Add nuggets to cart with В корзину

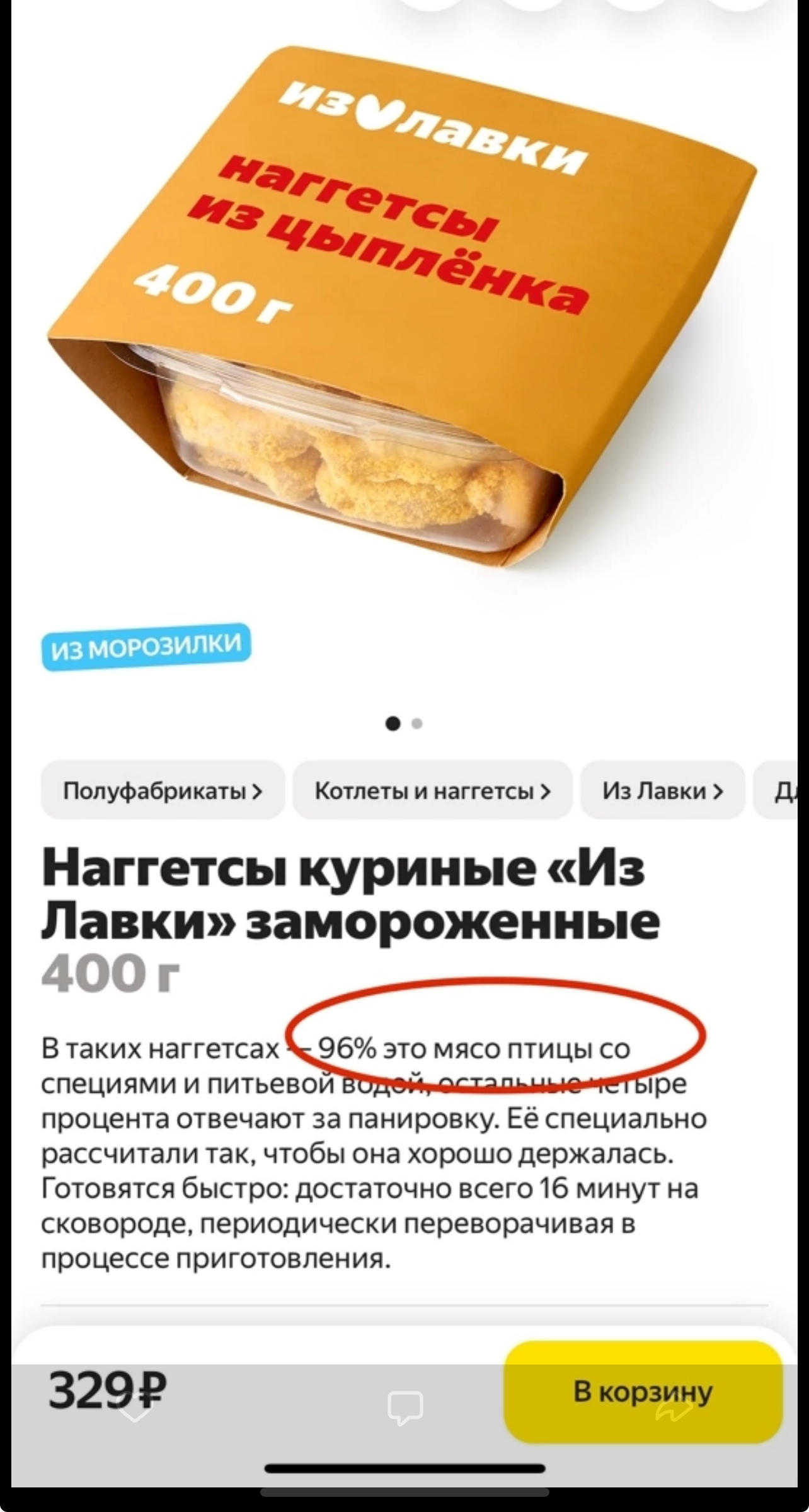(x=643, y=1392)
